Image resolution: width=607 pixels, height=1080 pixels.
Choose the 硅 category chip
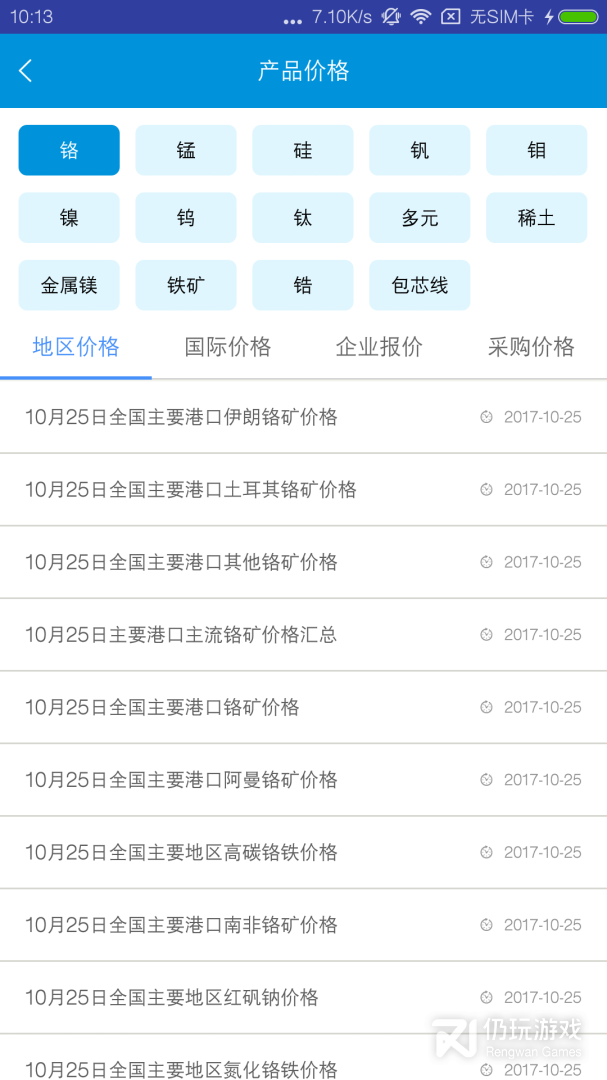coord(303,150)
